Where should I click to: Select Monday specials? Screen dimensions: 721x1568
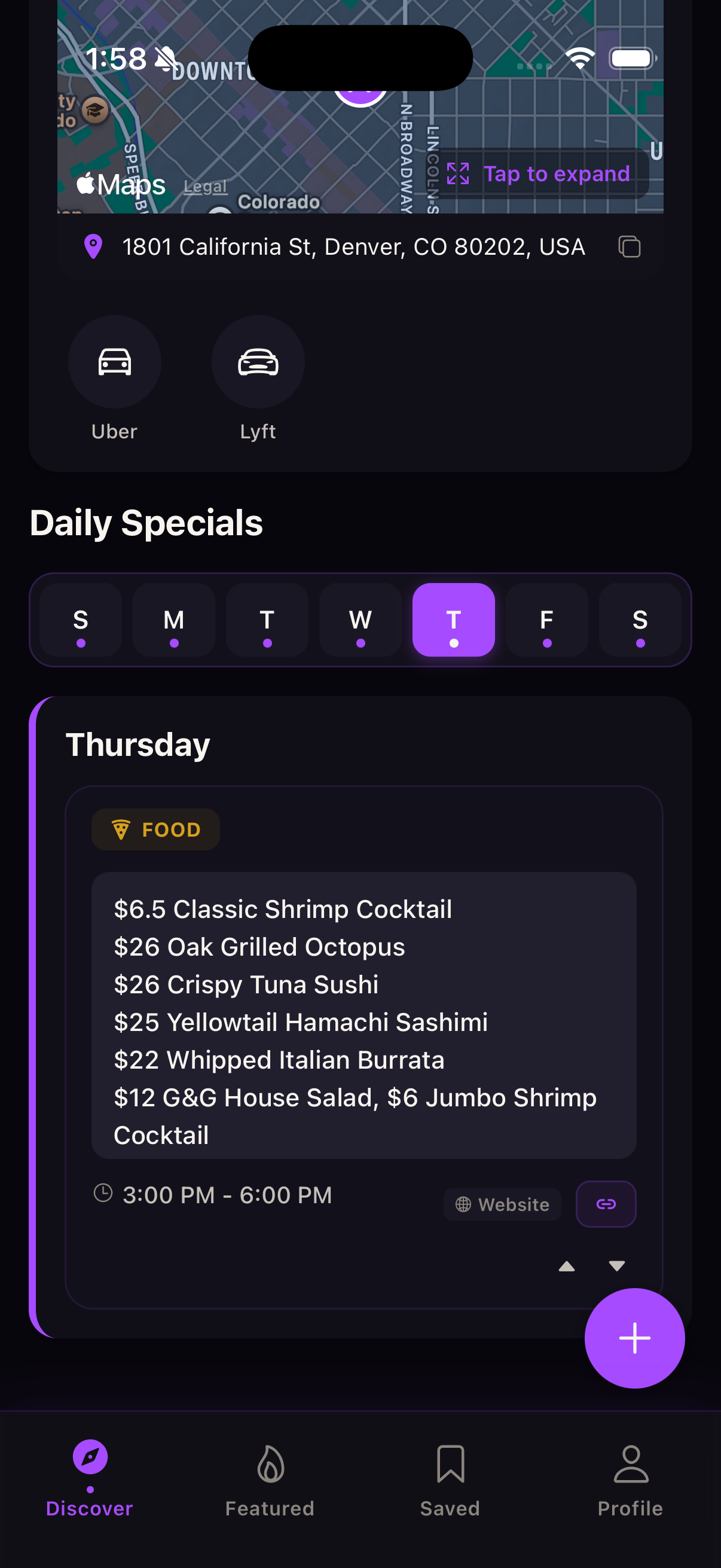click(174, 620)
